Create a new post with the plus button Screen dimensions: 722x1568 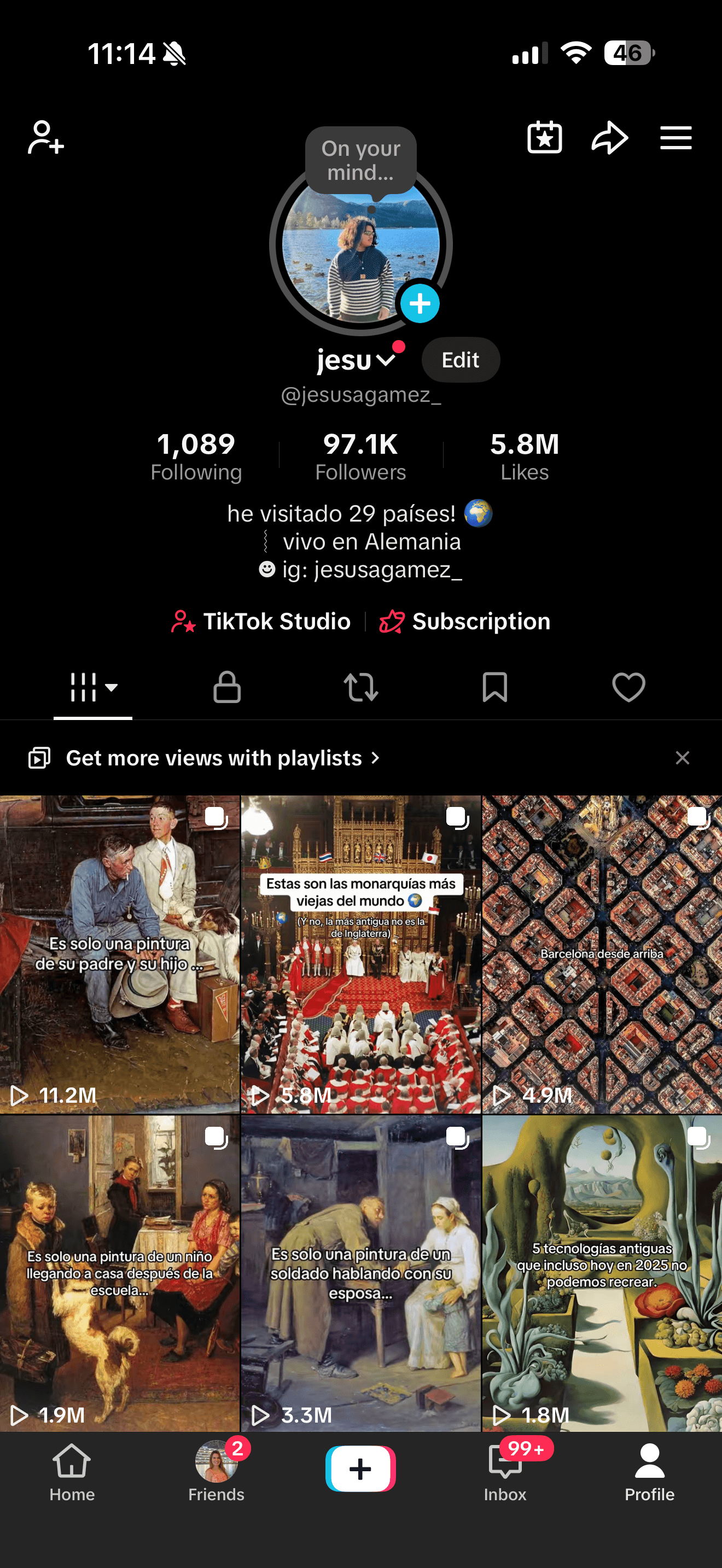point(360,1469)
